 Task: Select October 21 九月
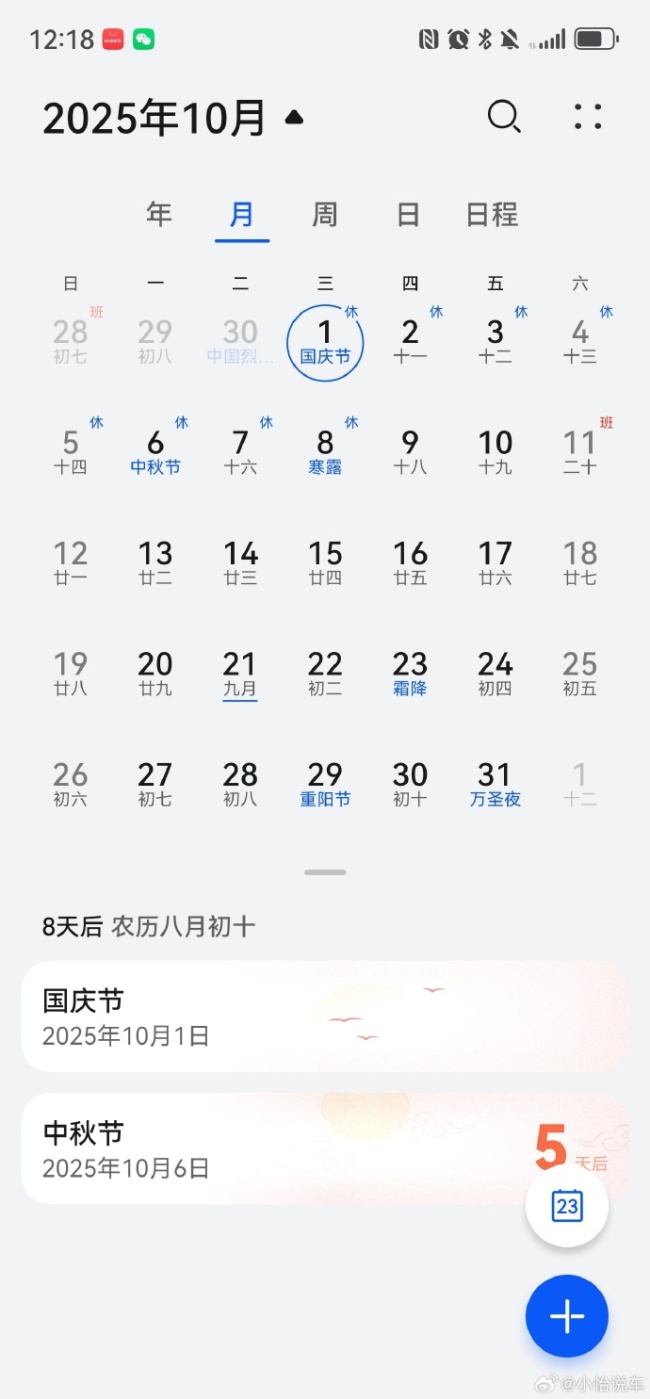tap(240, 673)
